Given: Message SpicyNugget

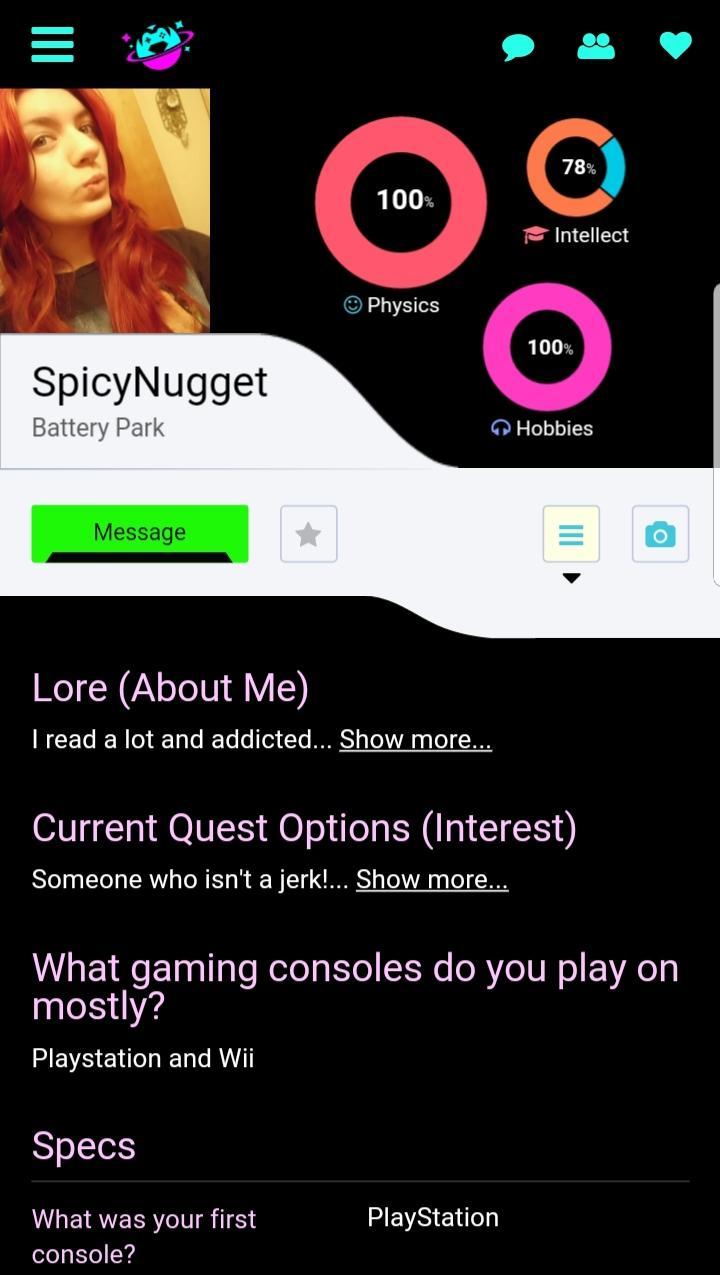Looking at the screenshot, I should pos(140,533).
